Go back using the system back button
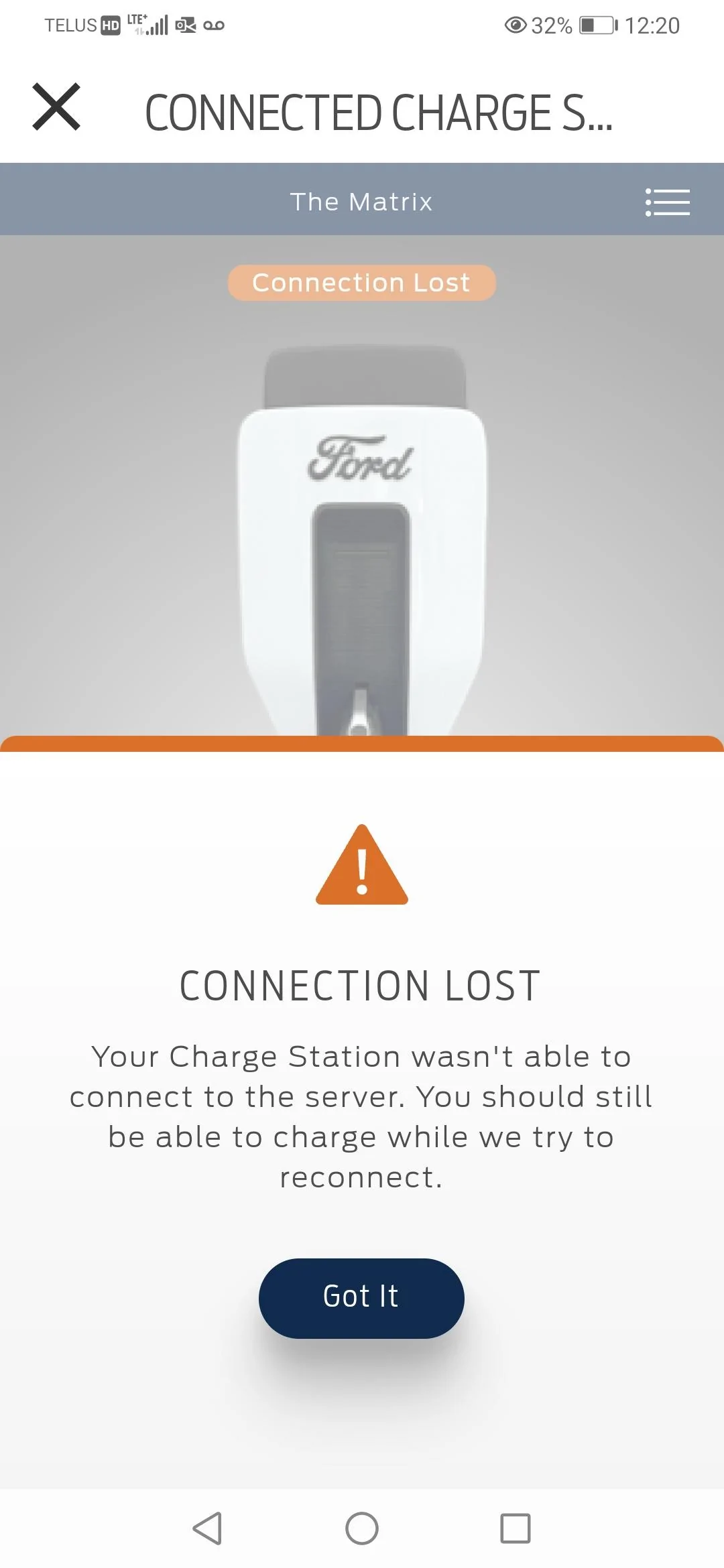 pos(207,1528)
